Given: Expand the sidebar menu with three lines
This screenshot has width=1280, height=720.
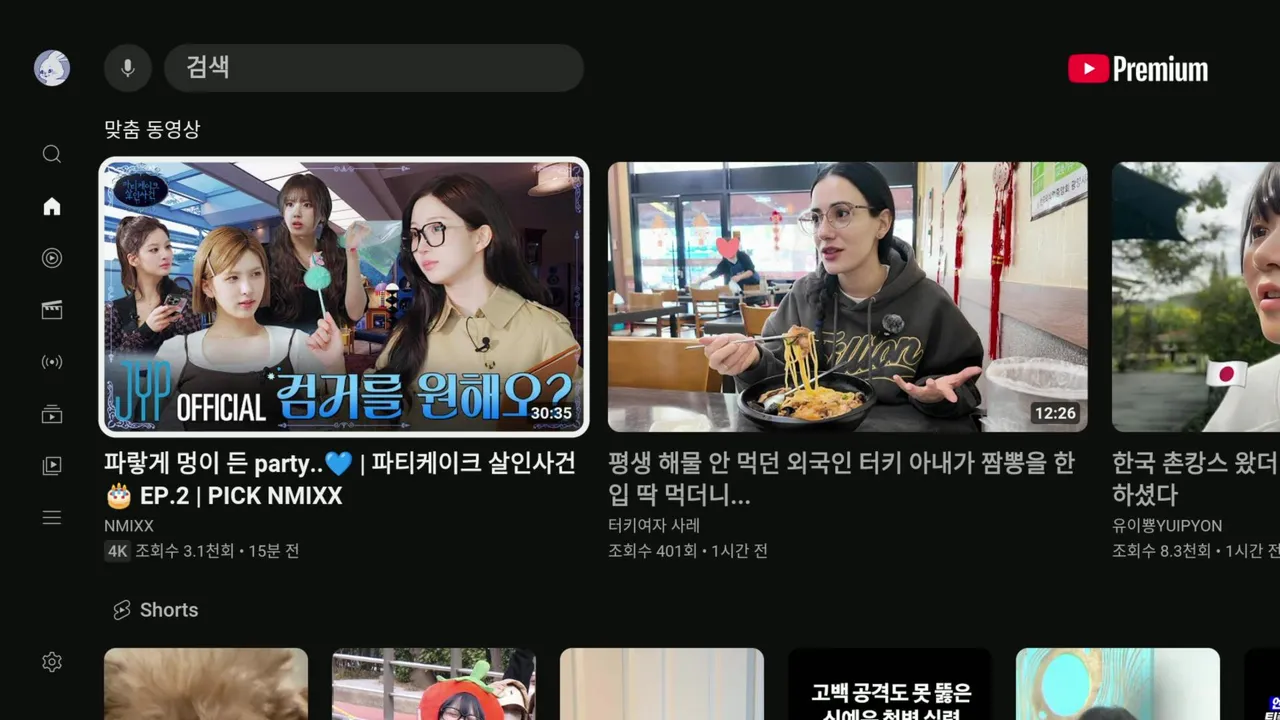Looking at the screenshot, I should [52, 518].
